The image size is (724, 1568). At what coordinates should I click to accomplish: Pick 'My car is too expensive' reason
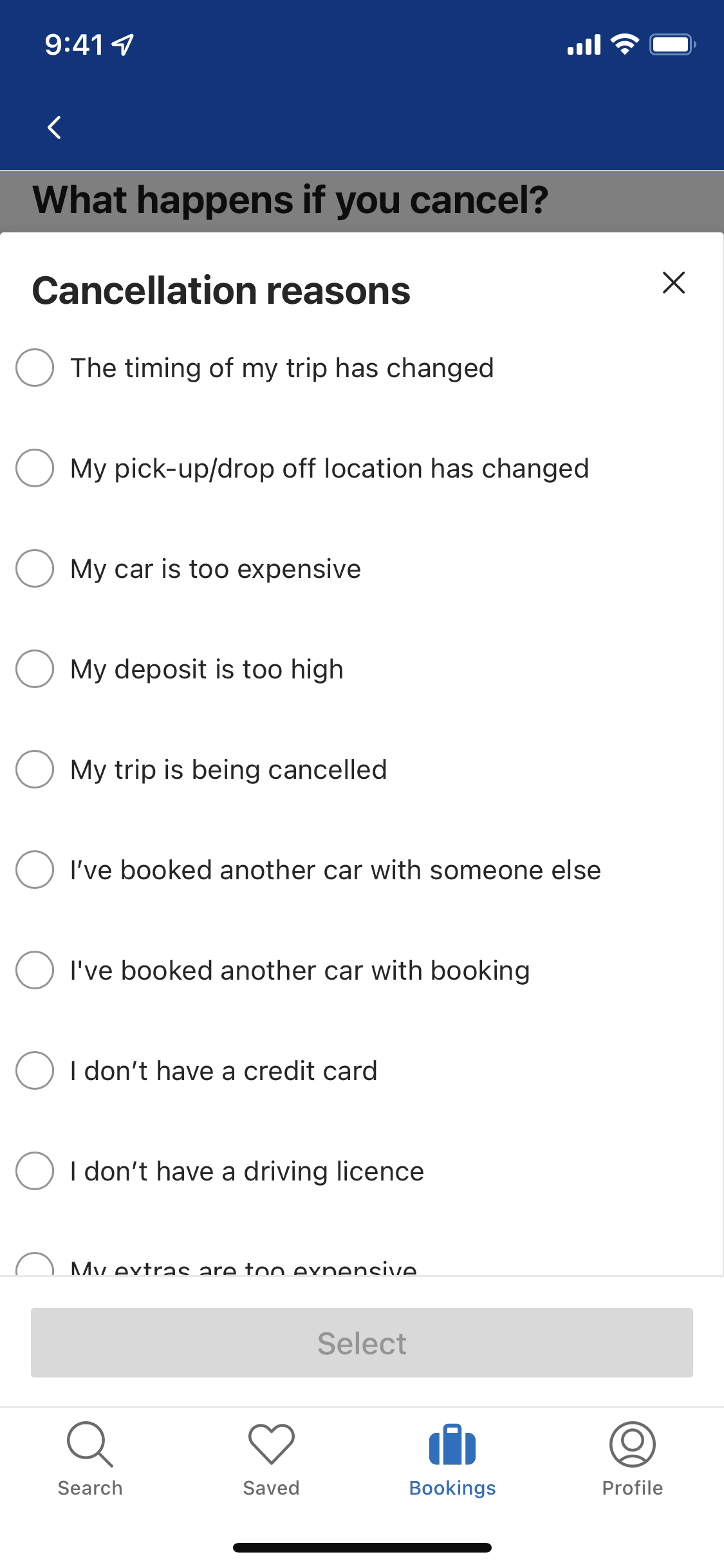[35, 569]
